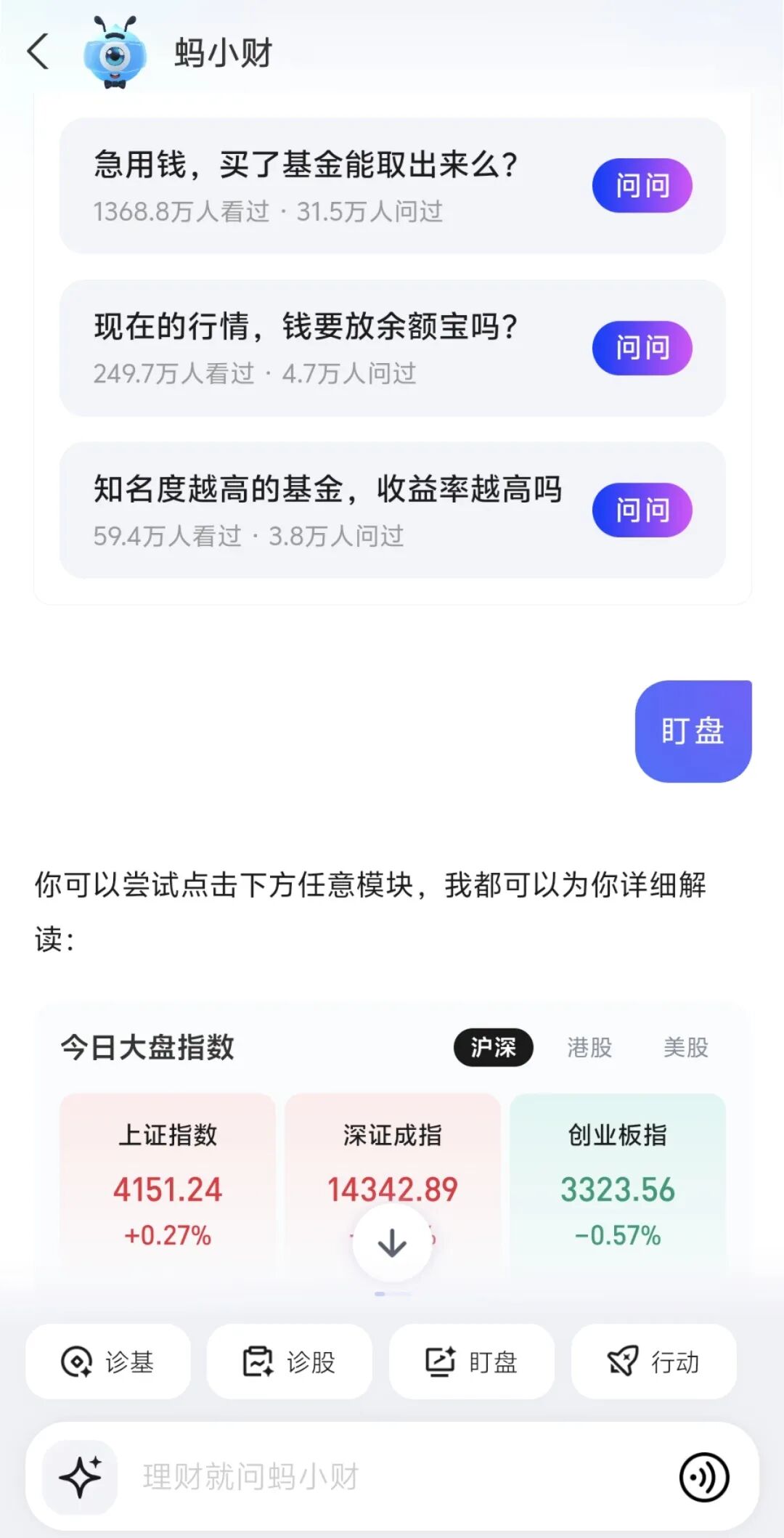Viewport: 784px width, 1538px height.
Task: Tap 问问 for 知名度越高的基金 question
Action: (x=642, y=510)
